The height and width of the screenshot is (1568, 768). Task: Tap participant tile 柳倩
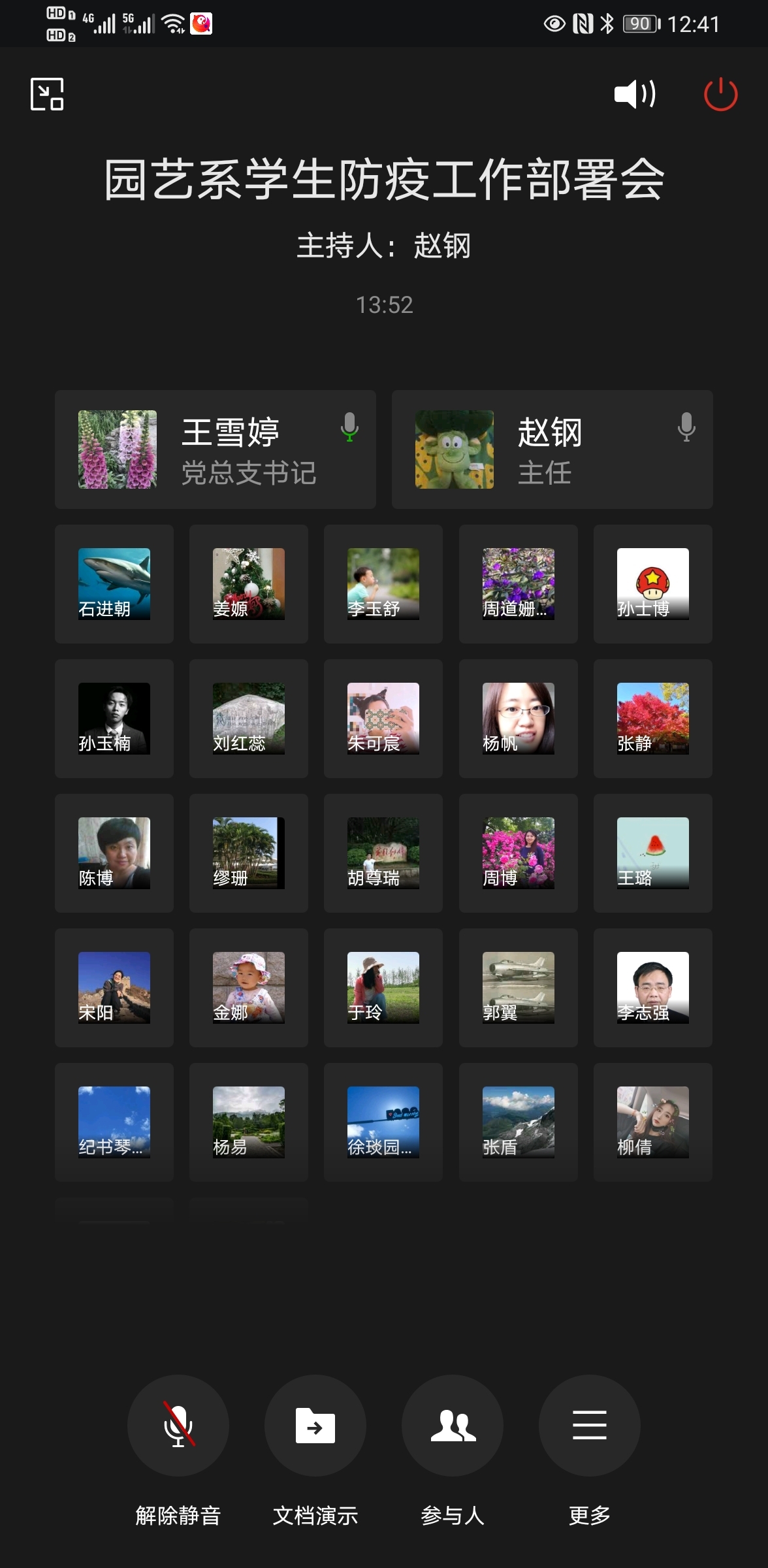[x=653, y=1122]
